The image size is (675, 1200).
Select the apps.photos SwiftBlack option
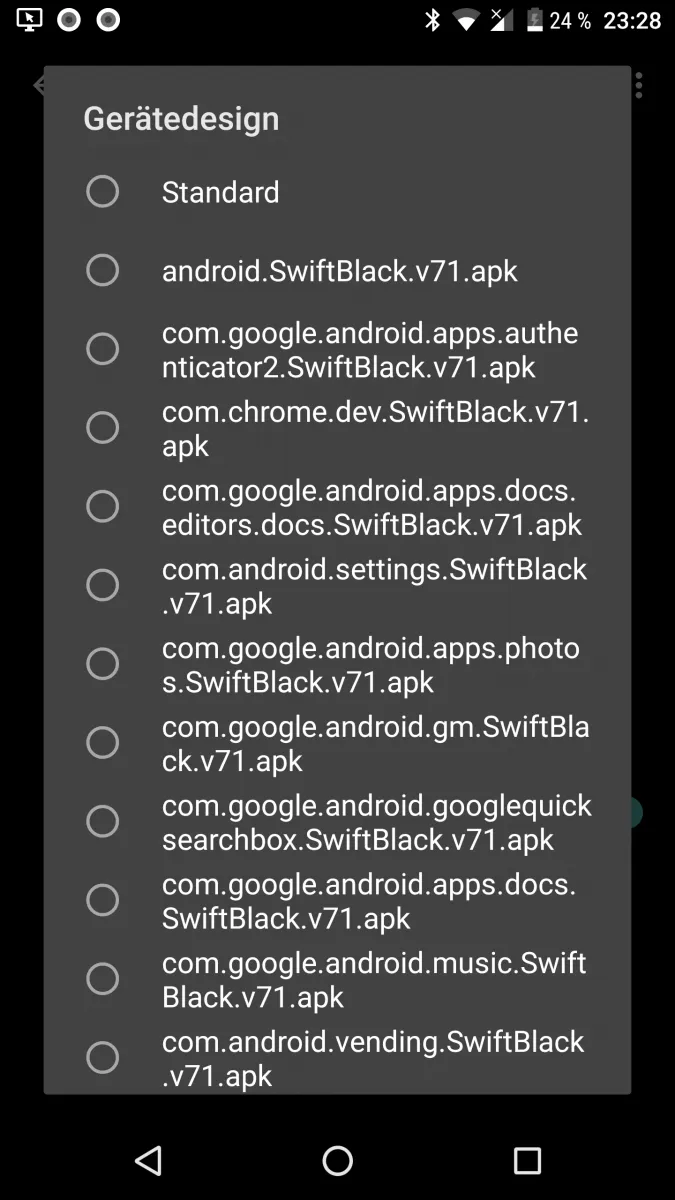pos(103,664)
